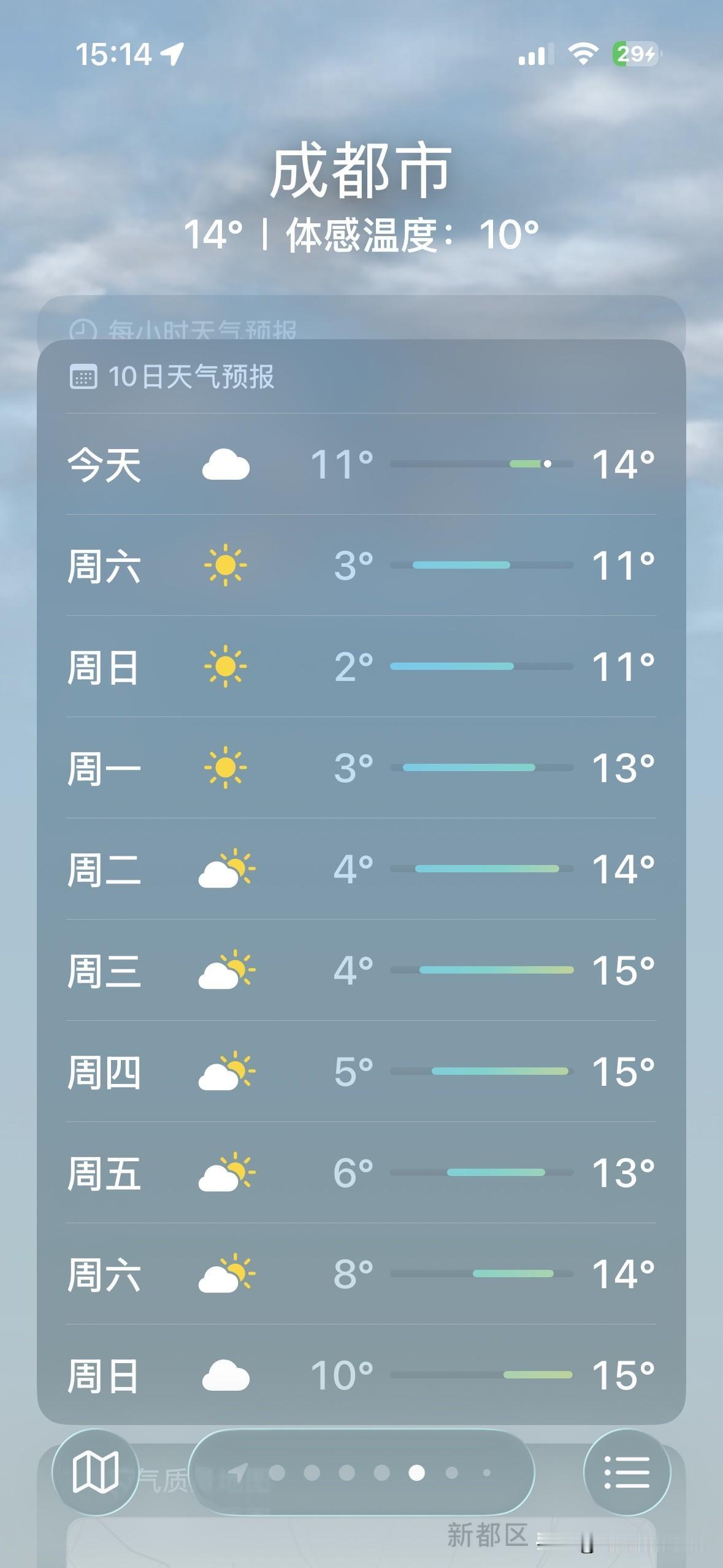Tap the calendar icon beside 10日天气预报
Image resolution: width=723 pixels, height=1568 pixels.
[x=86, y=375]
